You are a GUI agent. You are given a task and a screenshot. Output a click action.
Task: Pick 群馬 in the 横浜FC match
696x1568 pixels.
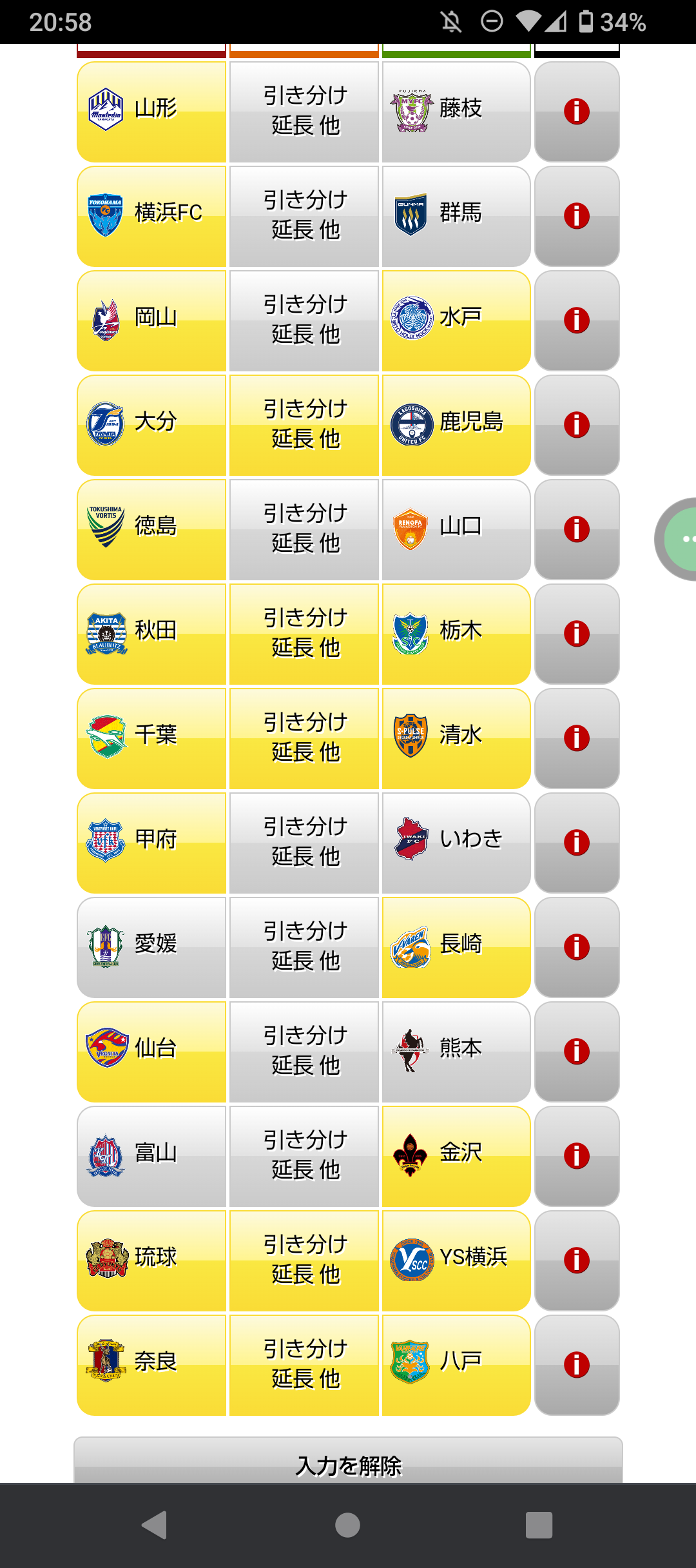pos(456,217)
